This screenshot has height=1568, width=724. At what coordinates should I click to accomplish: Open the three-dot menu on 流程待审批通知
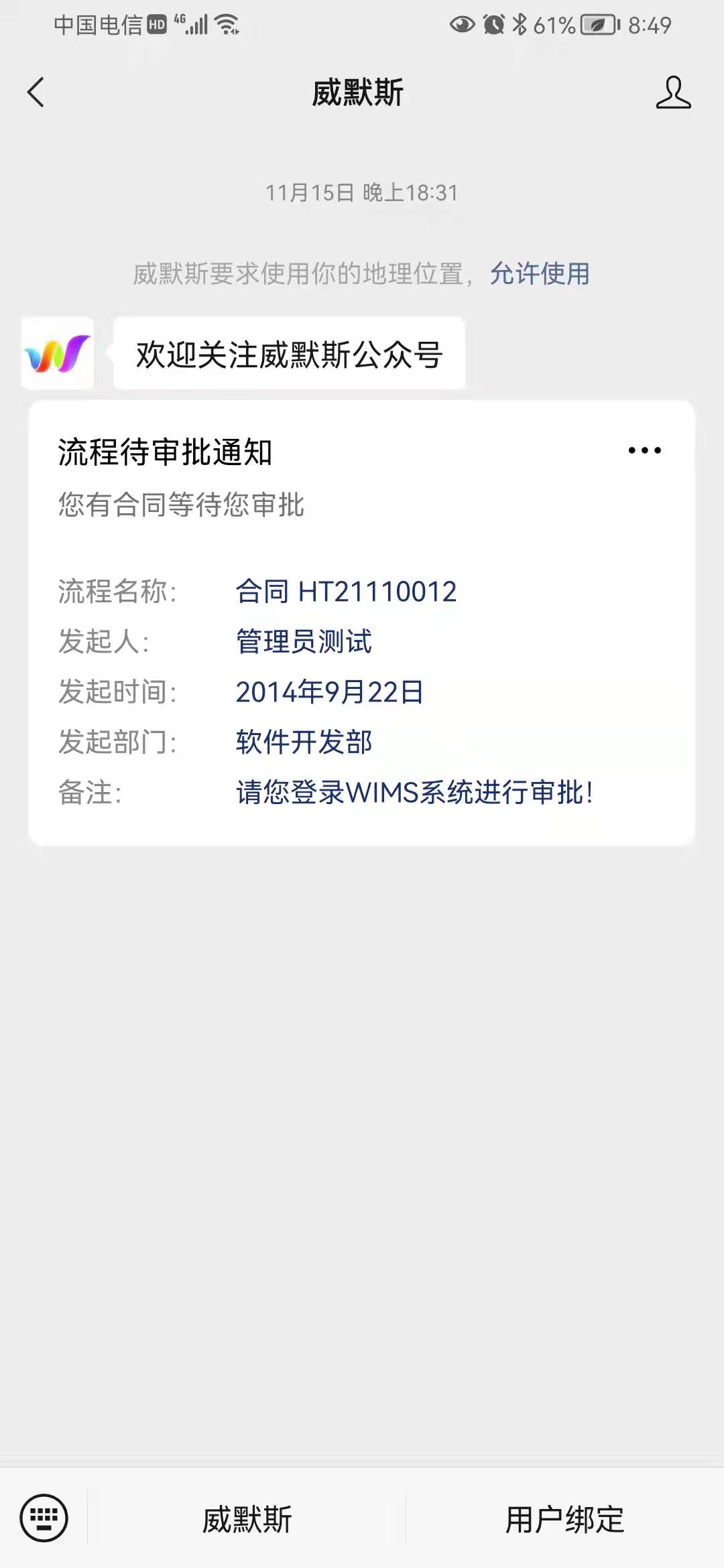(644, 451)
